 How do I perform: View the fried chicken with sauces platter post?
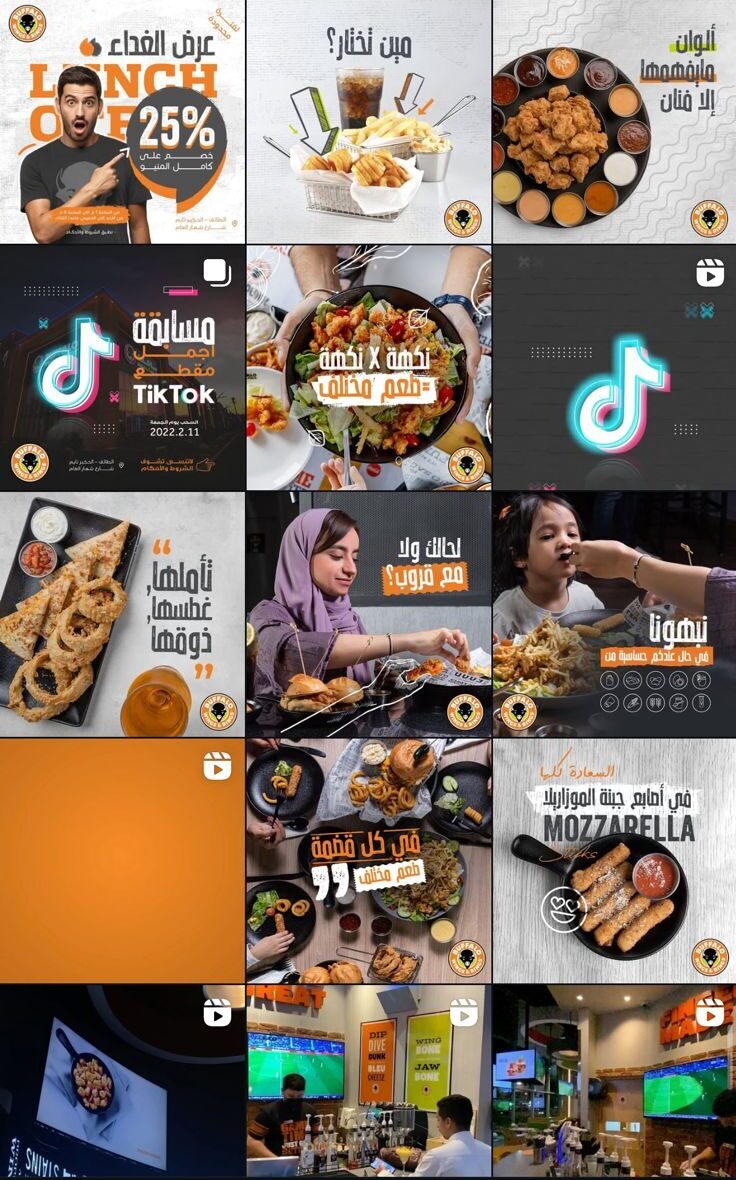pos(614,122)
